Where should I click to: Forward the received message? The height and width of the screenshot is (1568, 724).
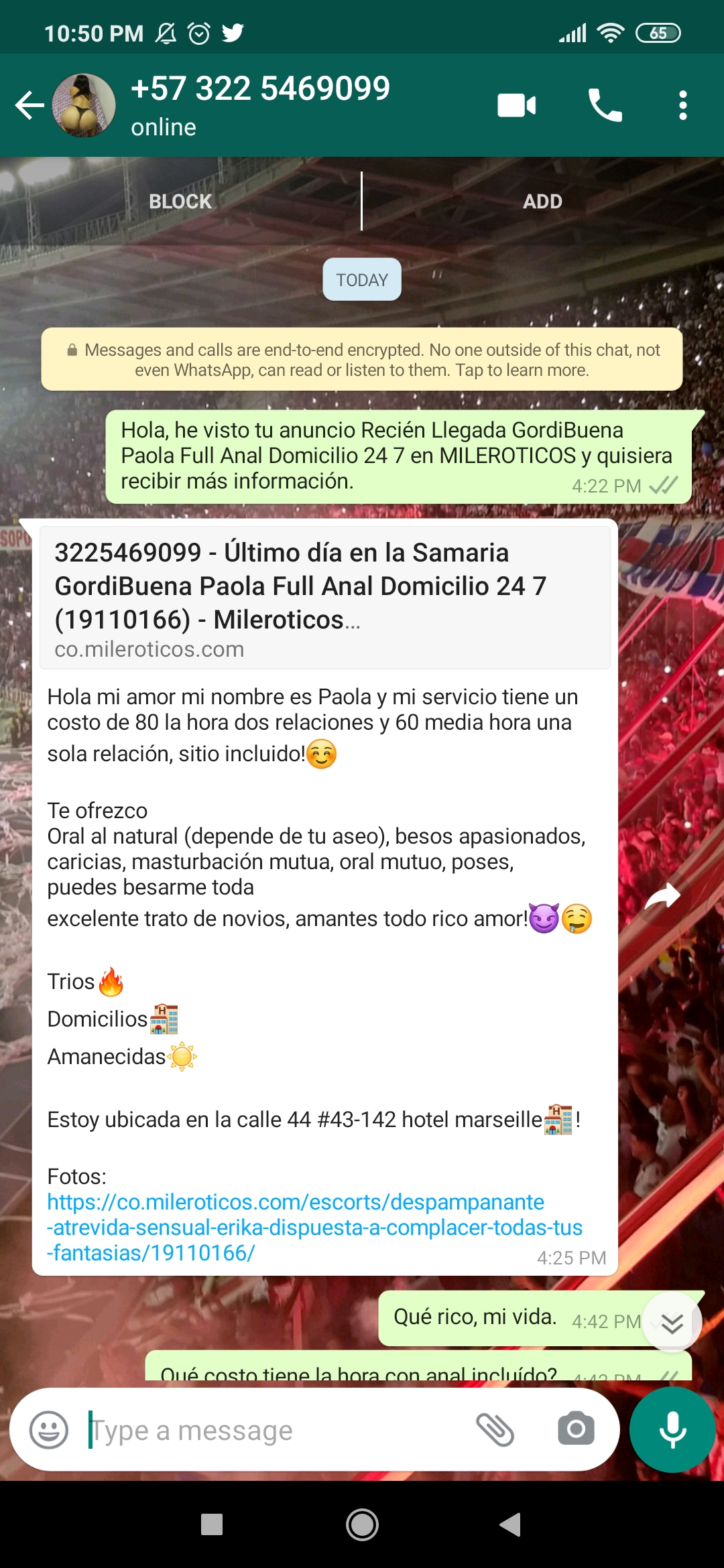pos(662,897)
